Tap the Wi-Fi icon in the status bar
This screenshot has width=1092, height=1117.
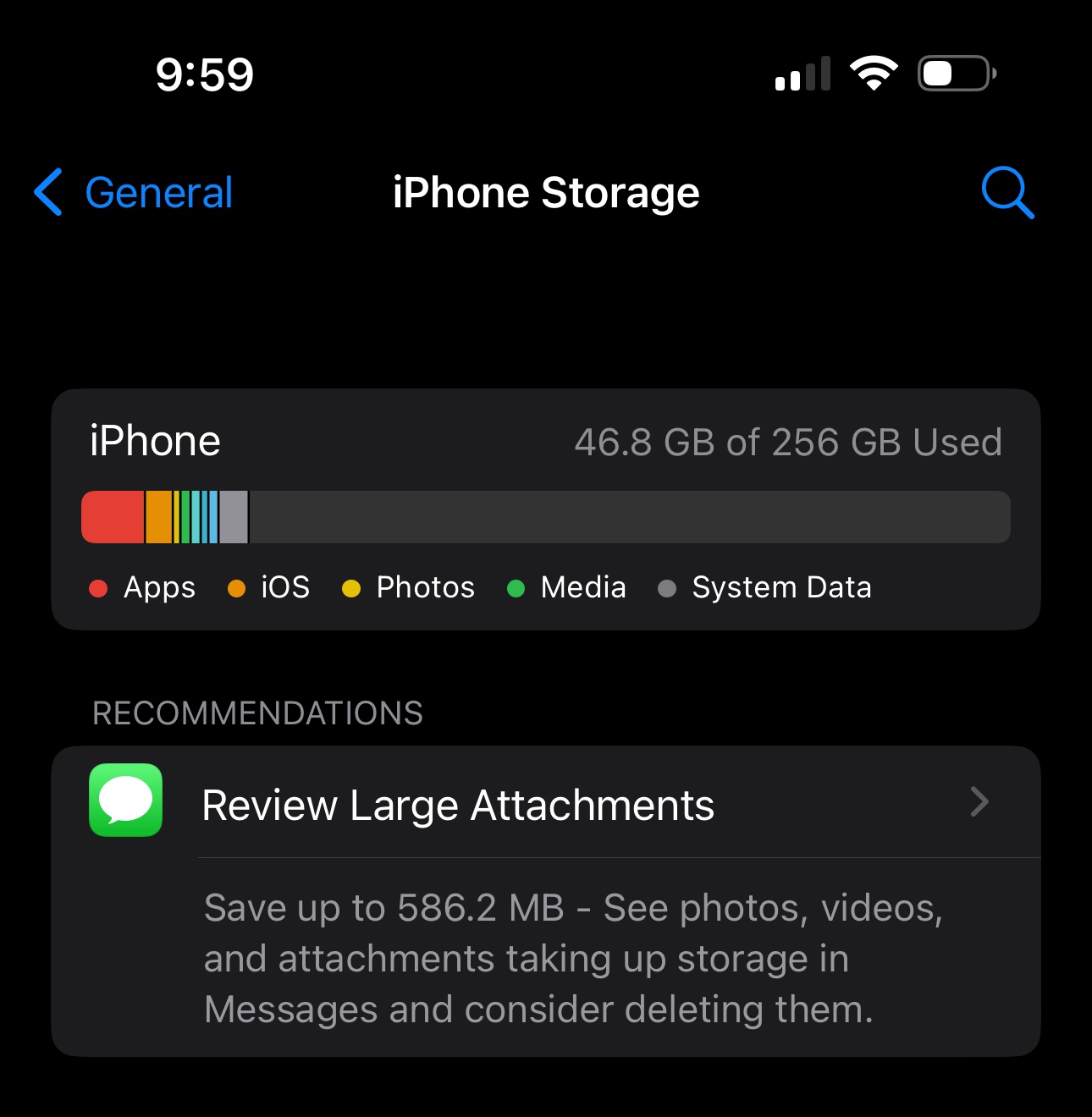click(x=874, y=73)
